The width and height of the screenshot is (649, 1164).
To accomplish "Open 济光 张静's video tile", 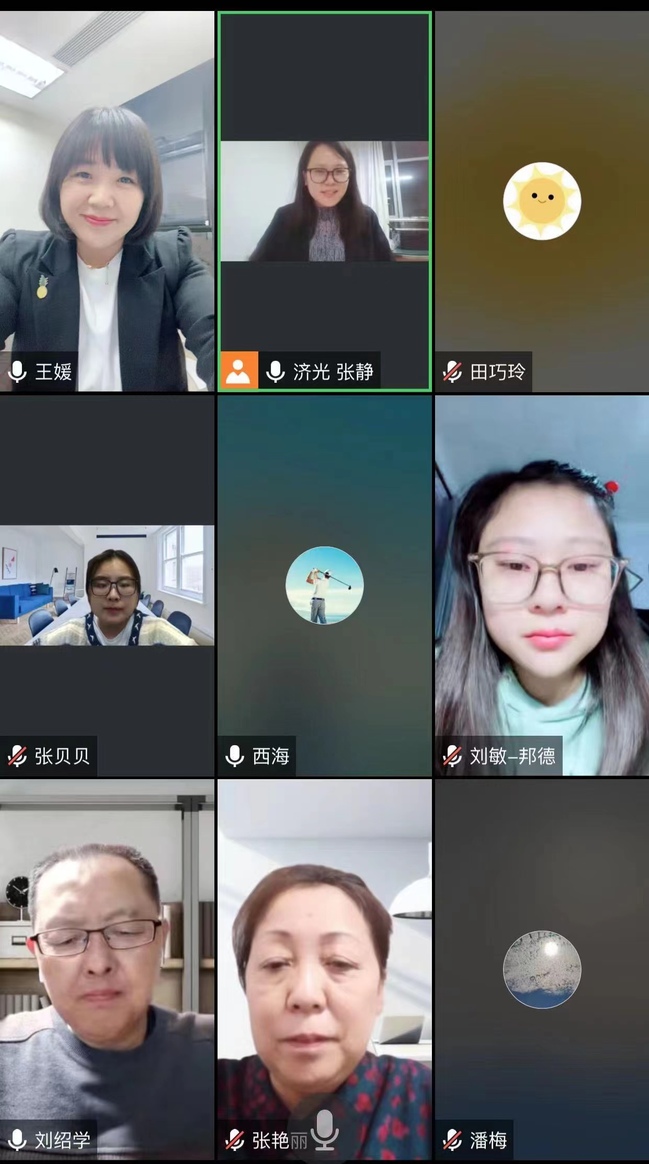I will (x=325, y=200).
